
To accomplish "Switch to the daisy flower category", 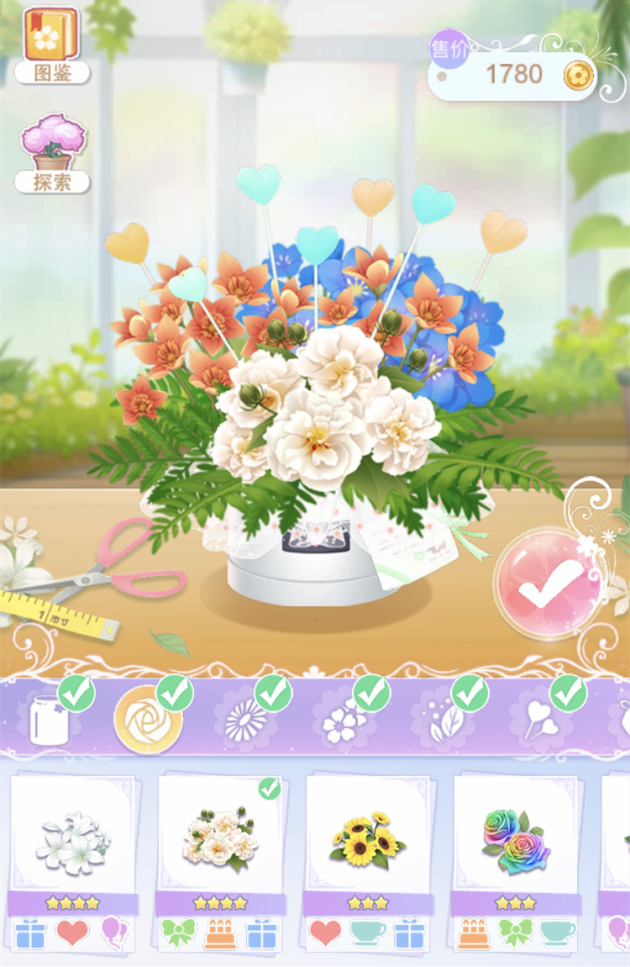I will tap(245, 720).
